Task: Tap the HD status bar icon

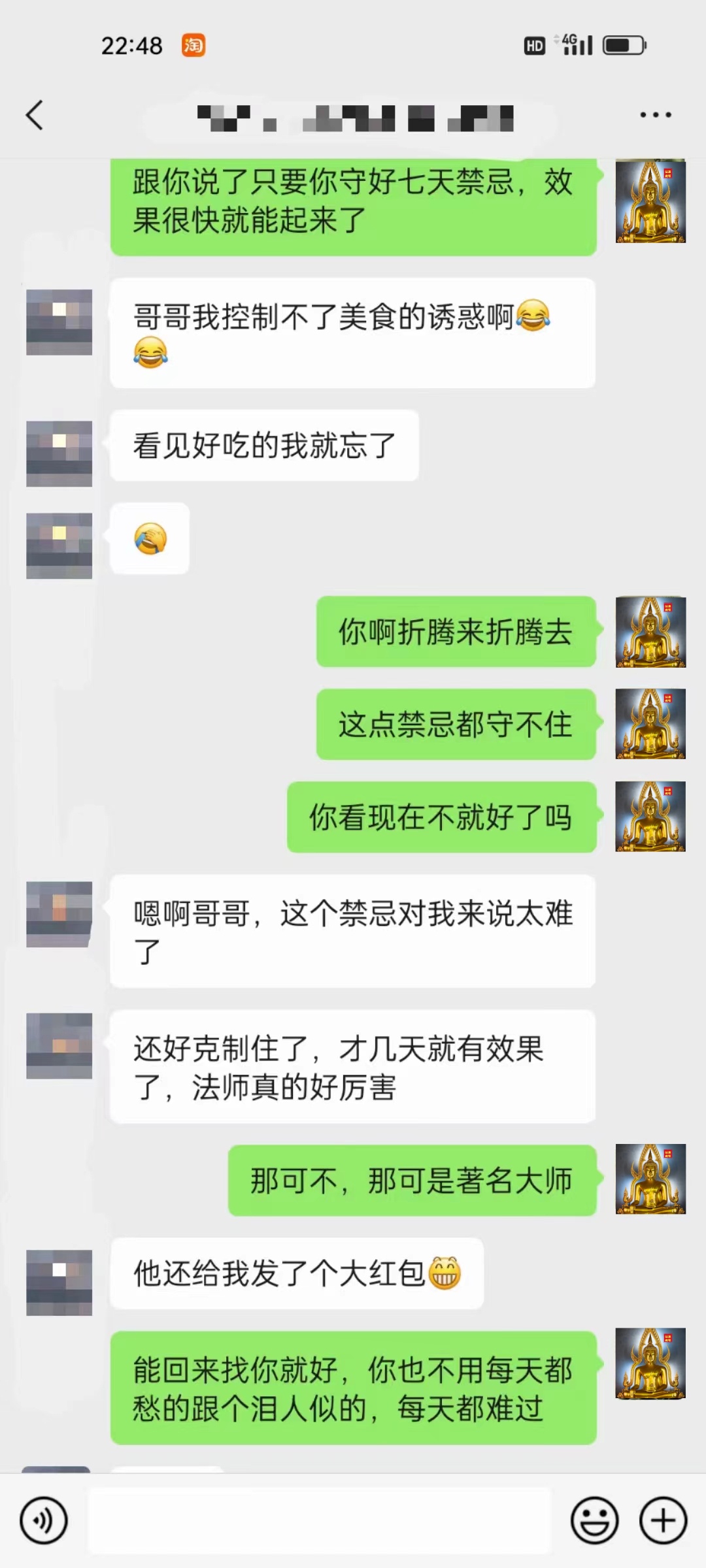Action: pos(535,44)
